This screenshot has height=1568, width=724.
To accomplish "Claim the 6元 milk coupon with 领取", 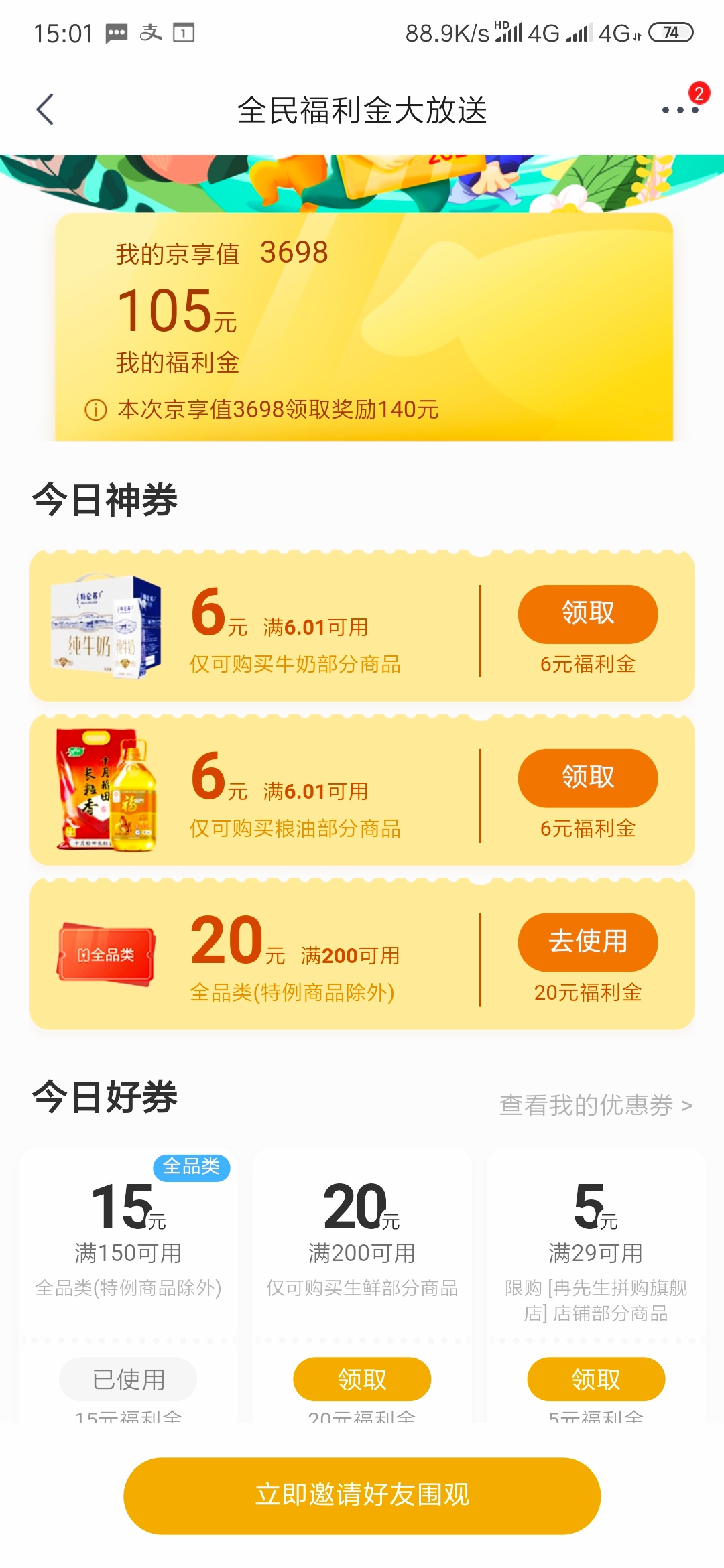I will coord(587,613).
